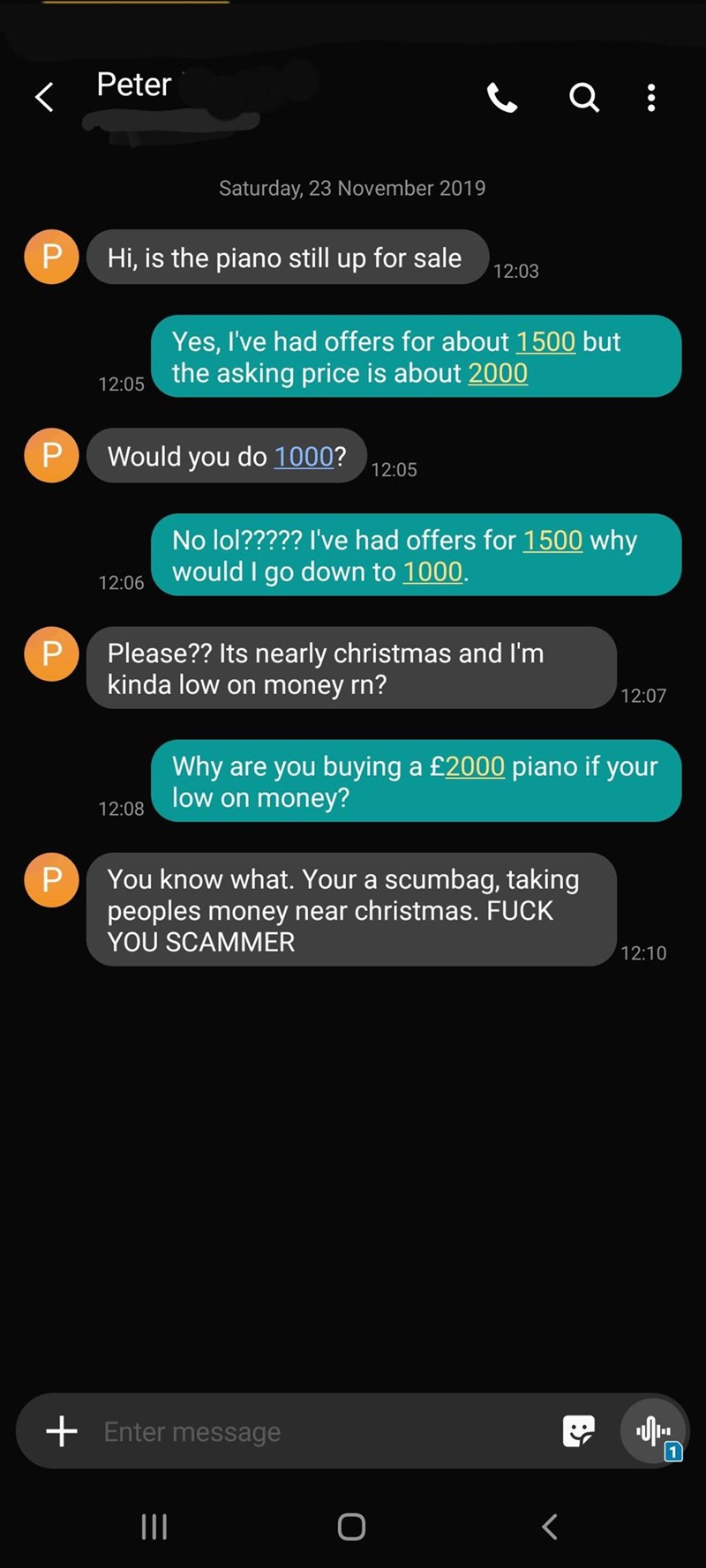The width and height of the screenshot is (706, 1568).
Task: Focus the Enter message field
Action: pyautogui.click(x=318, y=1431)
